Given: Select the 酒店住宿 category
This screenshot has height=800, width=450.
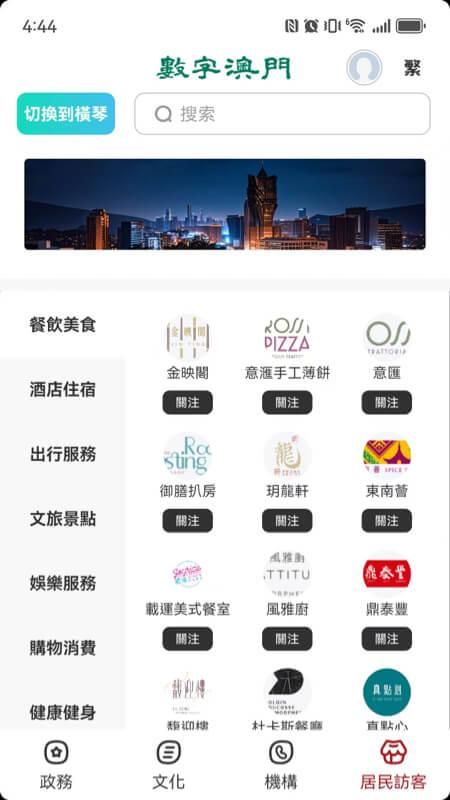Looking at the screenshot, I should click(63, 390).
